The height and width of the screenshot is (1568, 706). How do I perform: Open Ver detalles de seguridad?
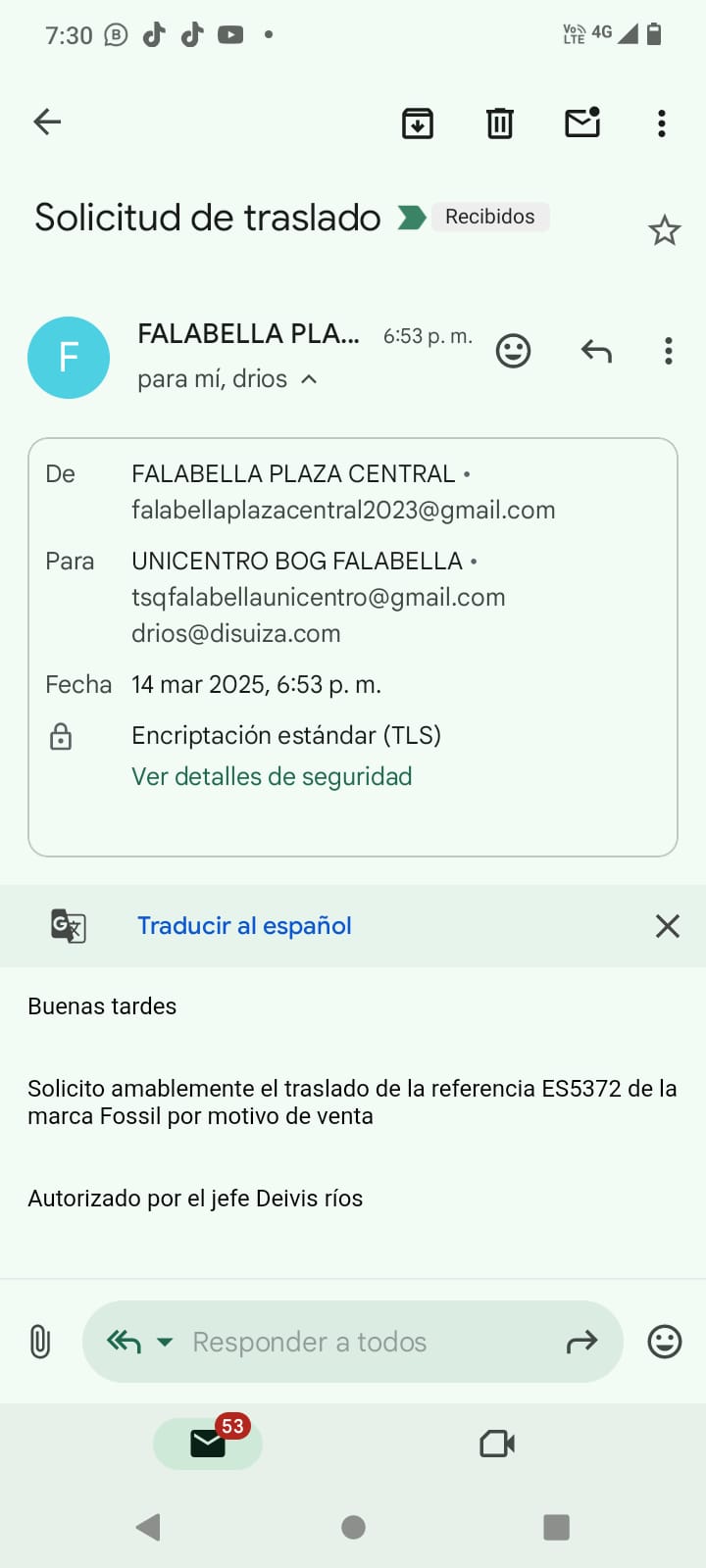pyautogui.click(x=272, y=776)
